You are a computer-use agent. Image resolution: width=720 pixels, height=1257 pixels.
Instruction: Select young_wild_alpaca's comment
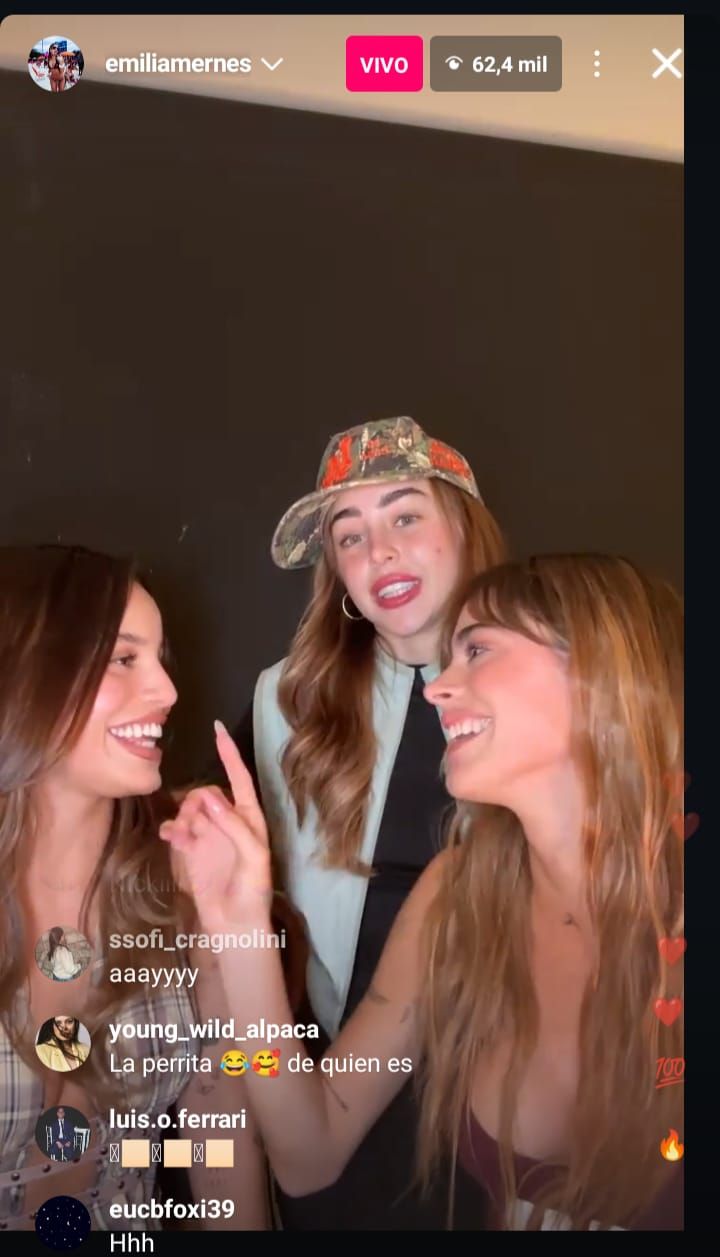[259, 1046]
